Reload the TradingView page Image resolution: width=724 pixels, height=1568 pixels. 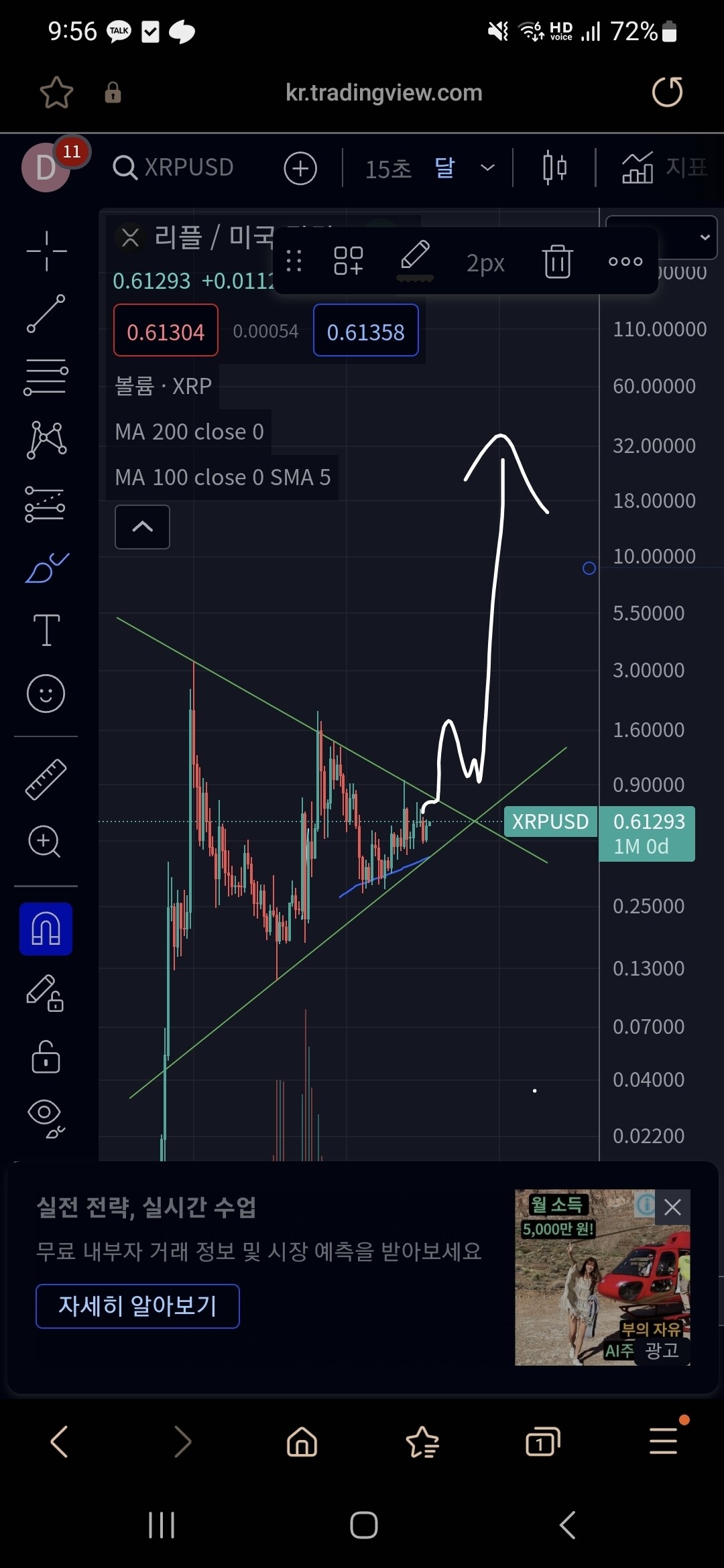667,92
